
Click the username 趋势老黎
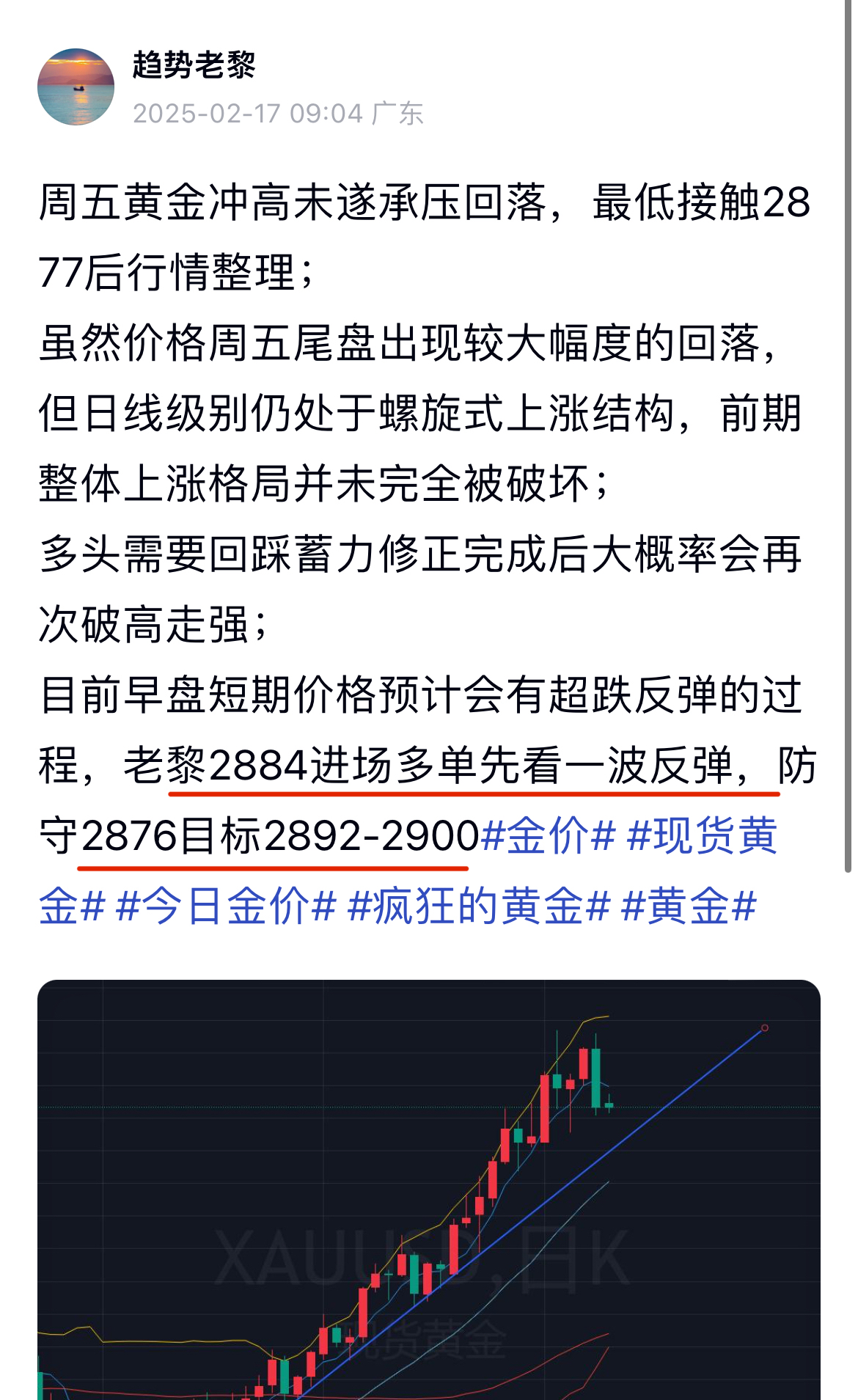(x=196, y=65)
